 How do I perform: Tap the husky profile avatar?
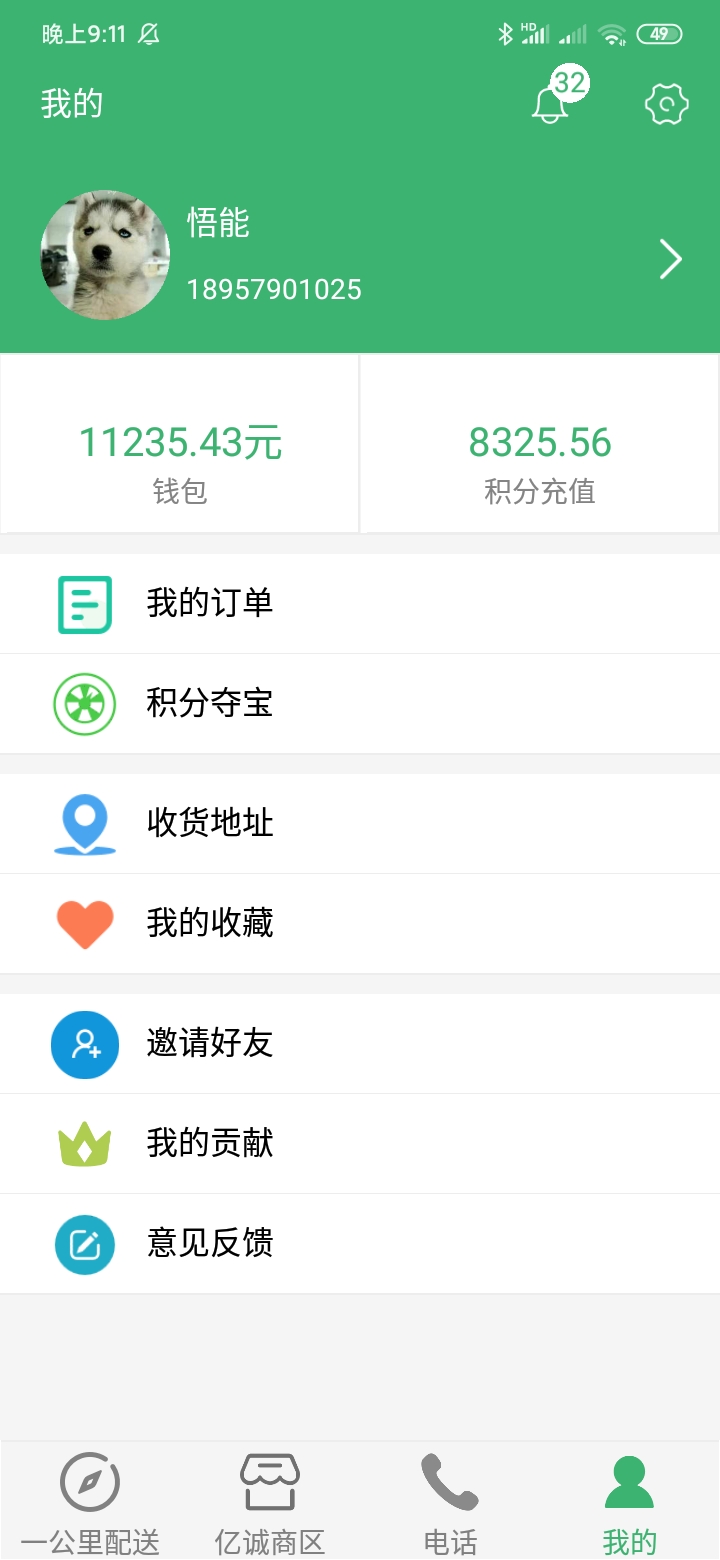pos(105,255)
